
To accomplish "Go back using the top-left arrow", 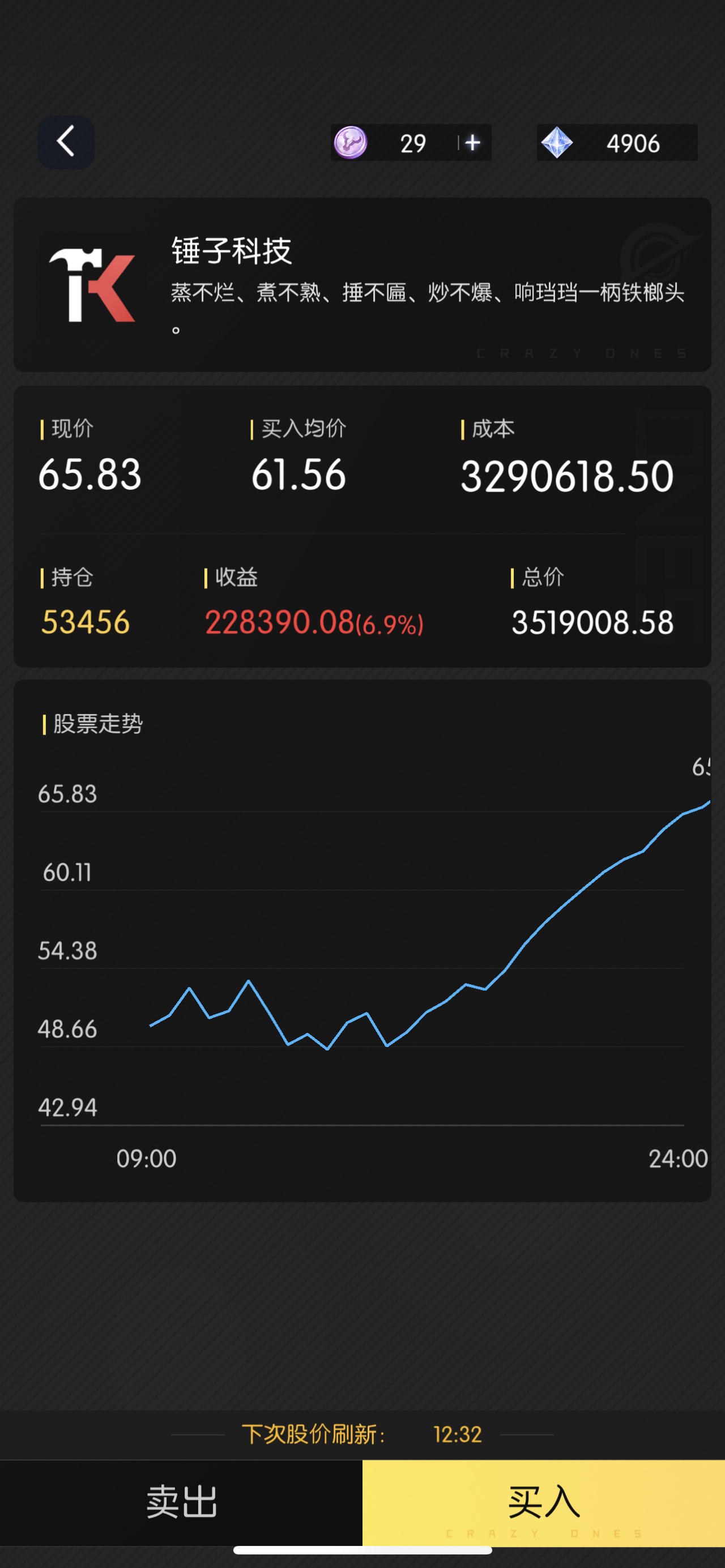I will click(66, 143).
